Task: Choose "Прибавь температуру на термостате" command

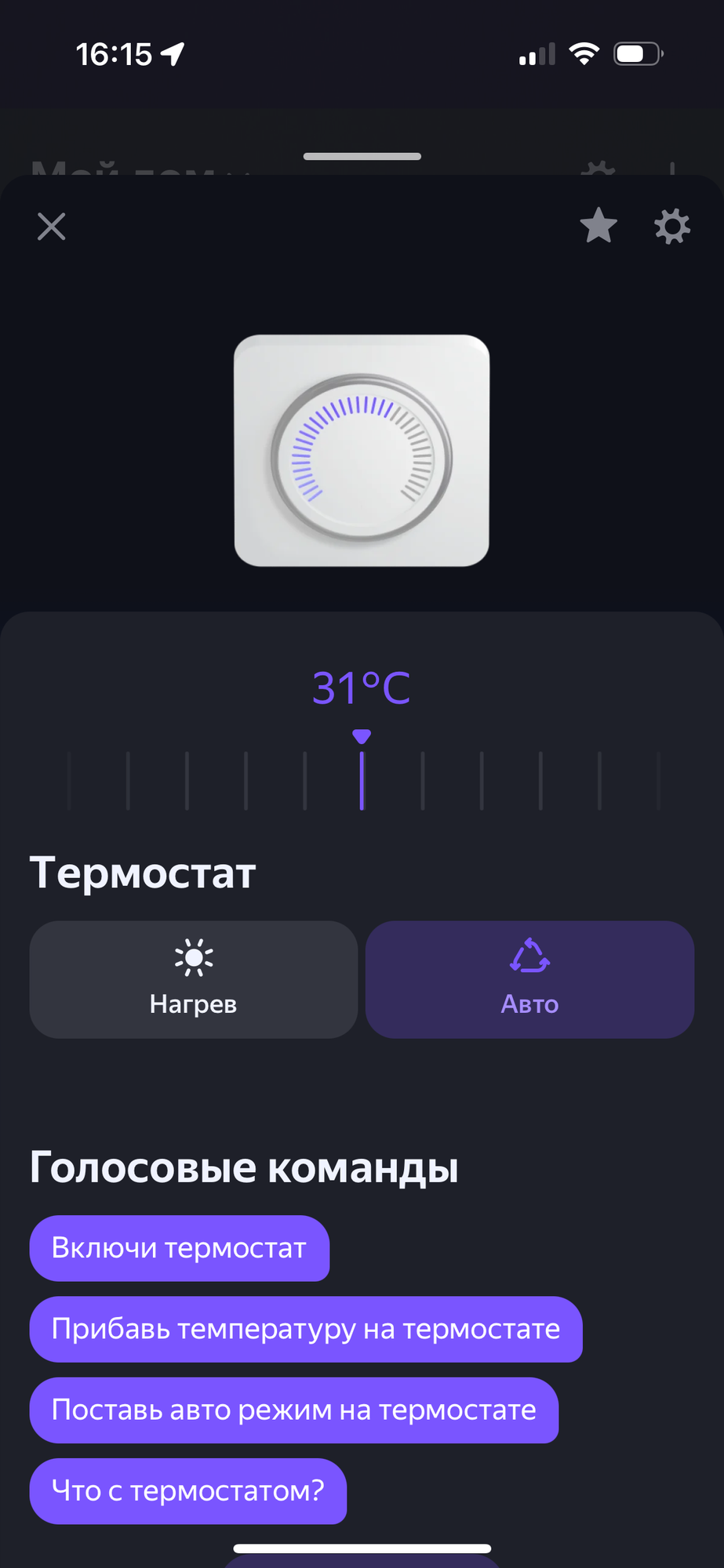Action: pos(306,1329)
